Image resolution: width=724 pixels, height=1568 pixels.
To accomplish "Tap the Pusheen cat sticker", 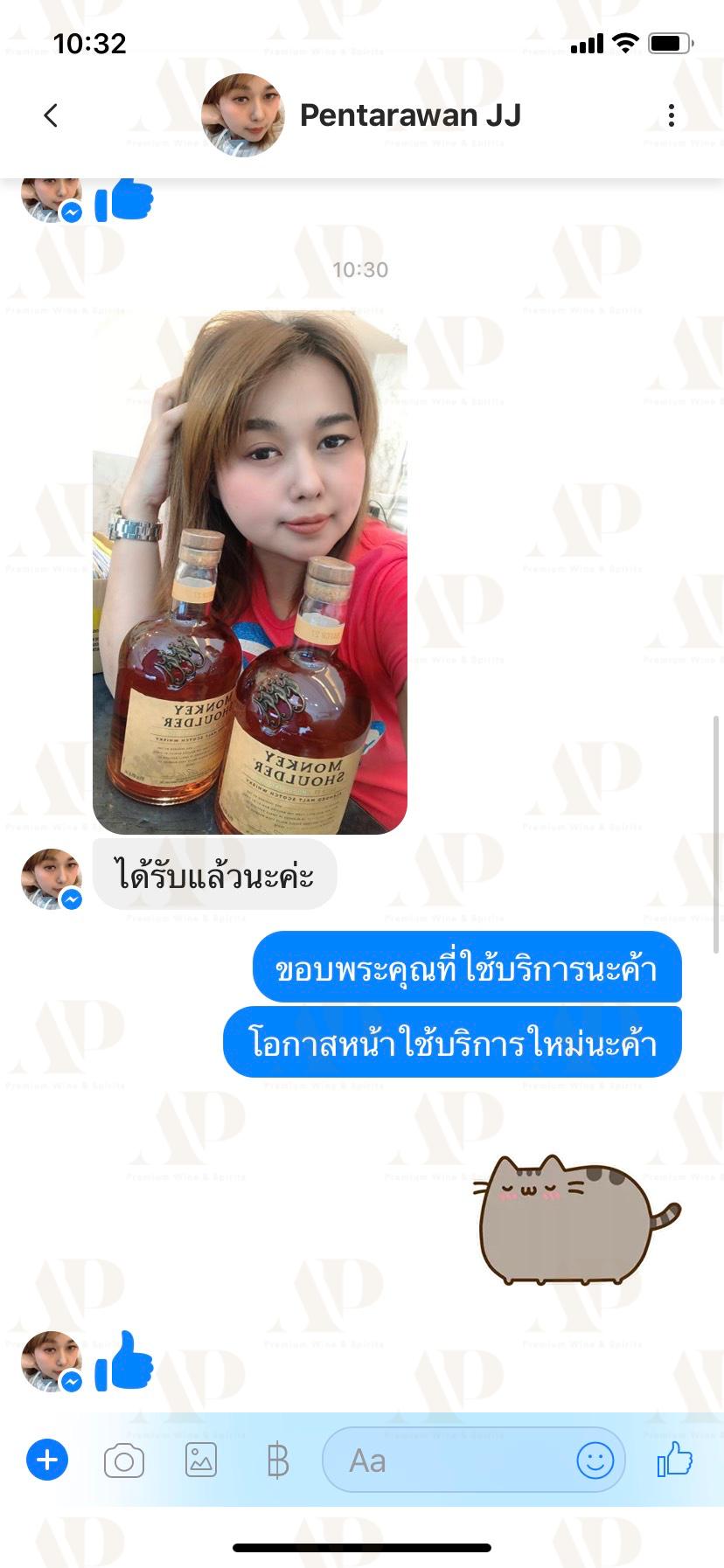I will (577, 1220).
